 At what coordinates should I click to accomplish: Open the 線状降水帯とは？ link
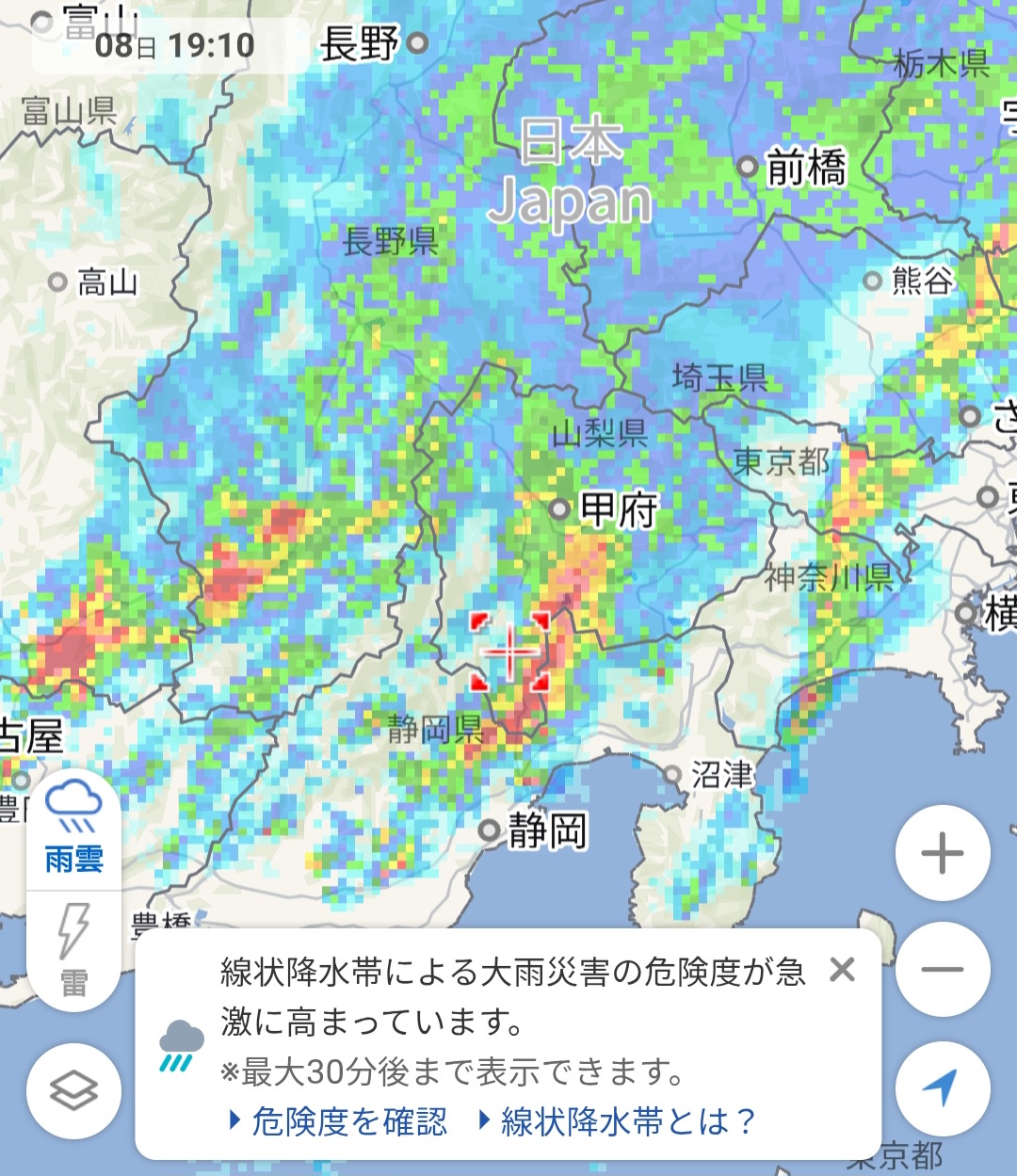click(619, 1120)
